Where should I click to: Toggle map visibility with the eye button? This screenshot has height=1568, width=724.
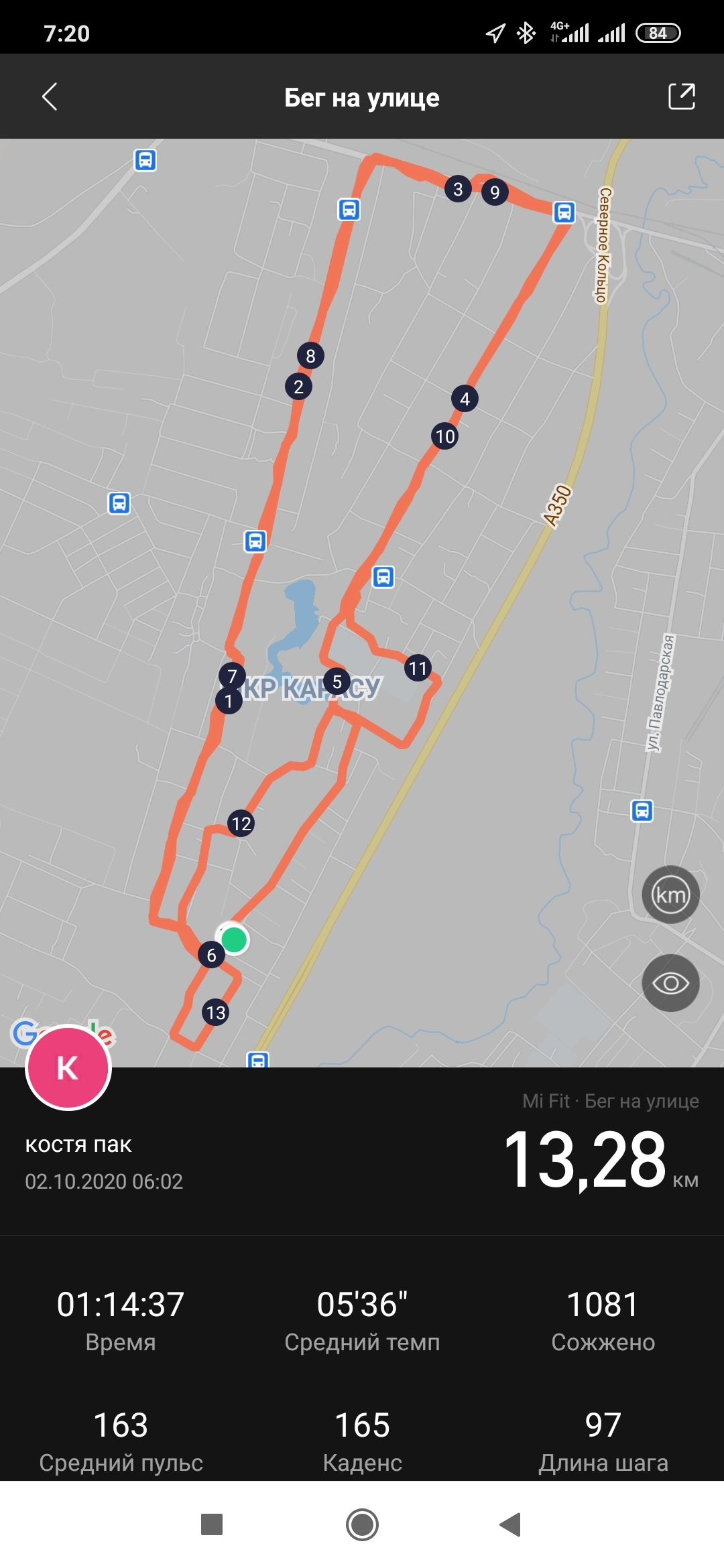coord(670,983)
